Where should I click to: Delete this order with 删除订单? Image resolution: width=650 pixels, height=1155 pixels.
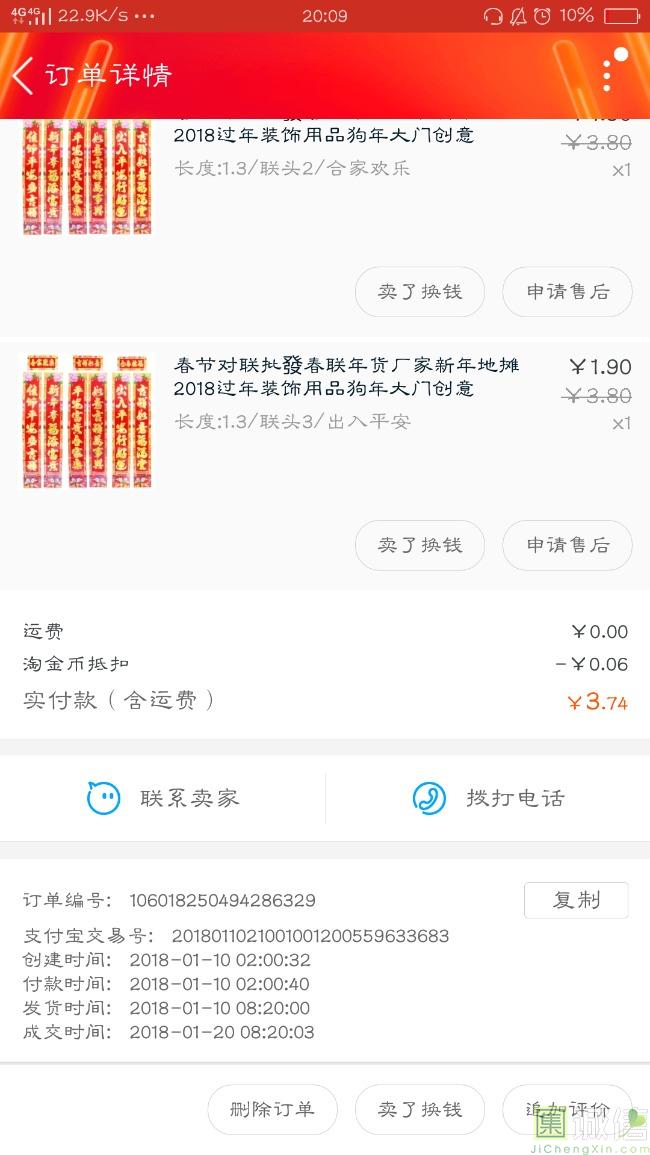click(x=273, y=1109)
